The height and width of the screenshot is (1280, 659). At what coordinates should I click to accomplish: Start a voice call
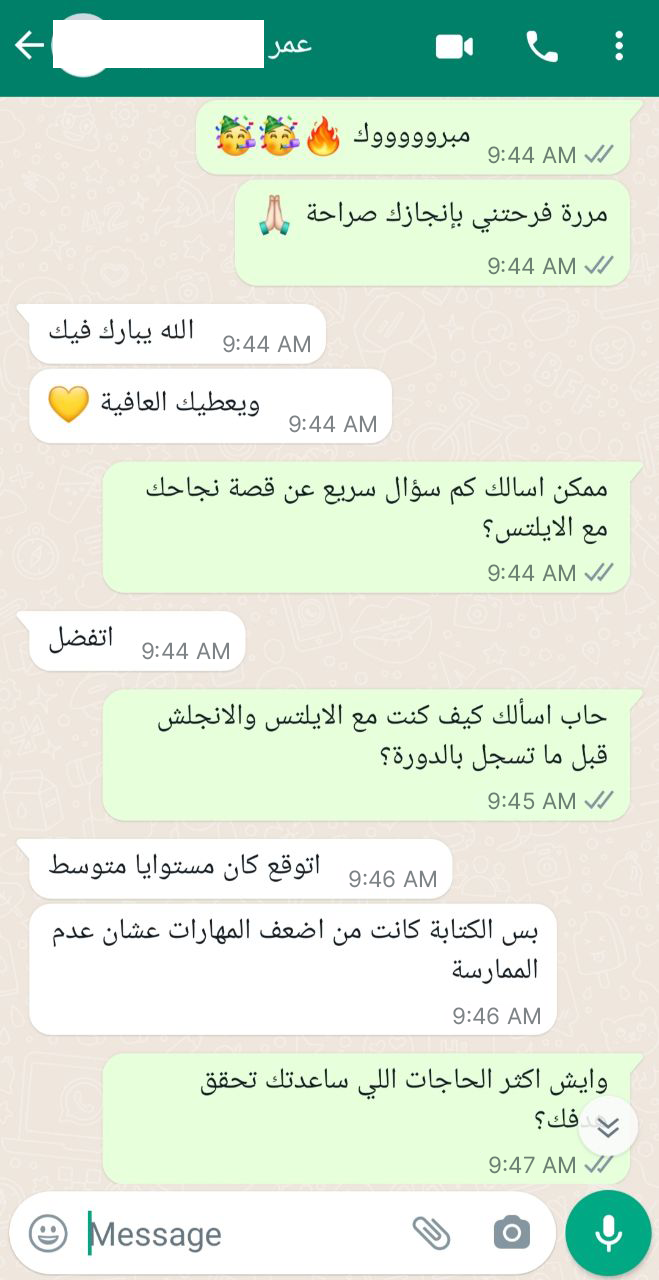pyautogui.click(x=541, y=46)
